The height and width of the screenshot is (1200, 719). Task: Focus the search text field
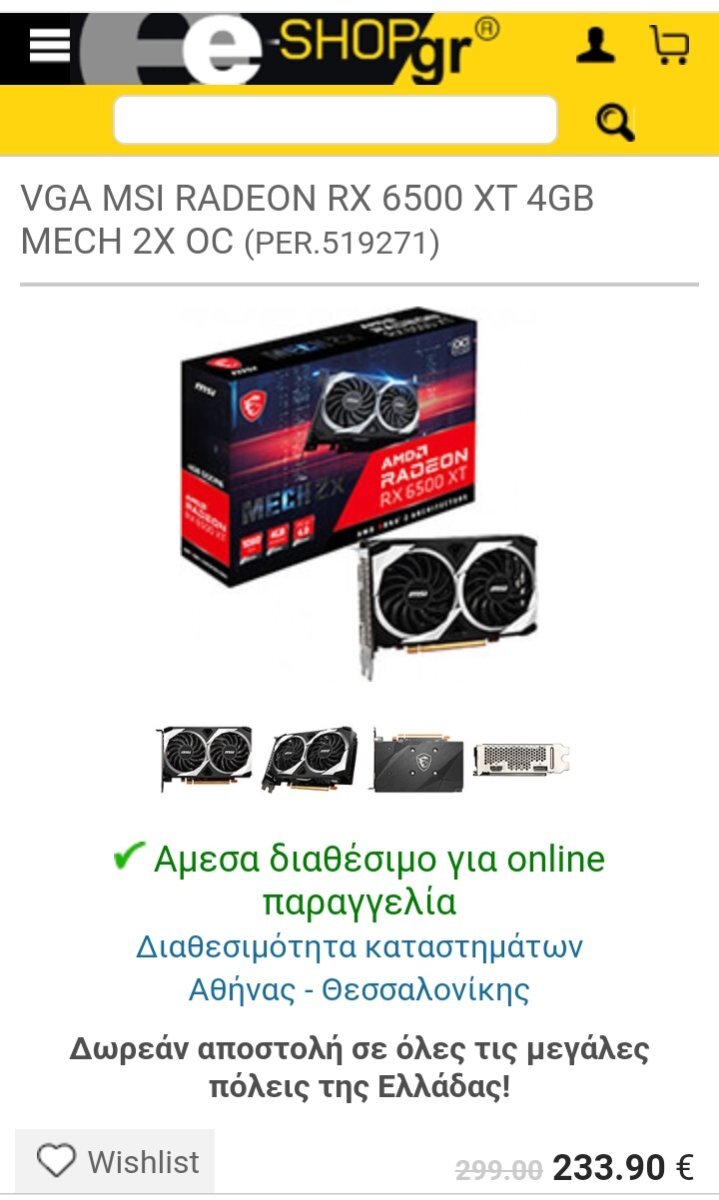click(x=335, y=121)
